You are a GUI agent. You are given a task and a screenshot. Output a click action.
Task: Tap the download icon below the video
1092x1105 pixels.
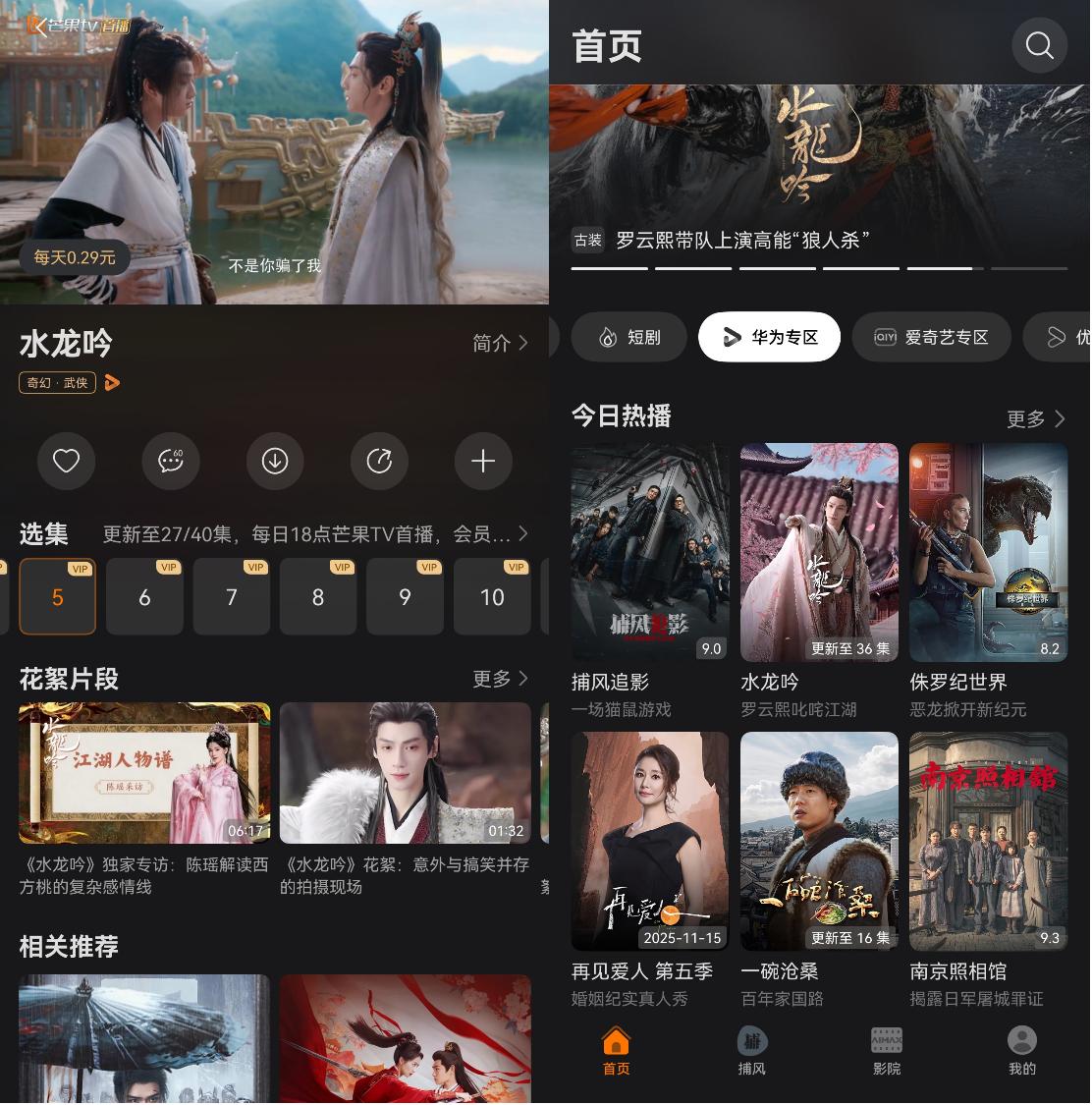(275, 462)
